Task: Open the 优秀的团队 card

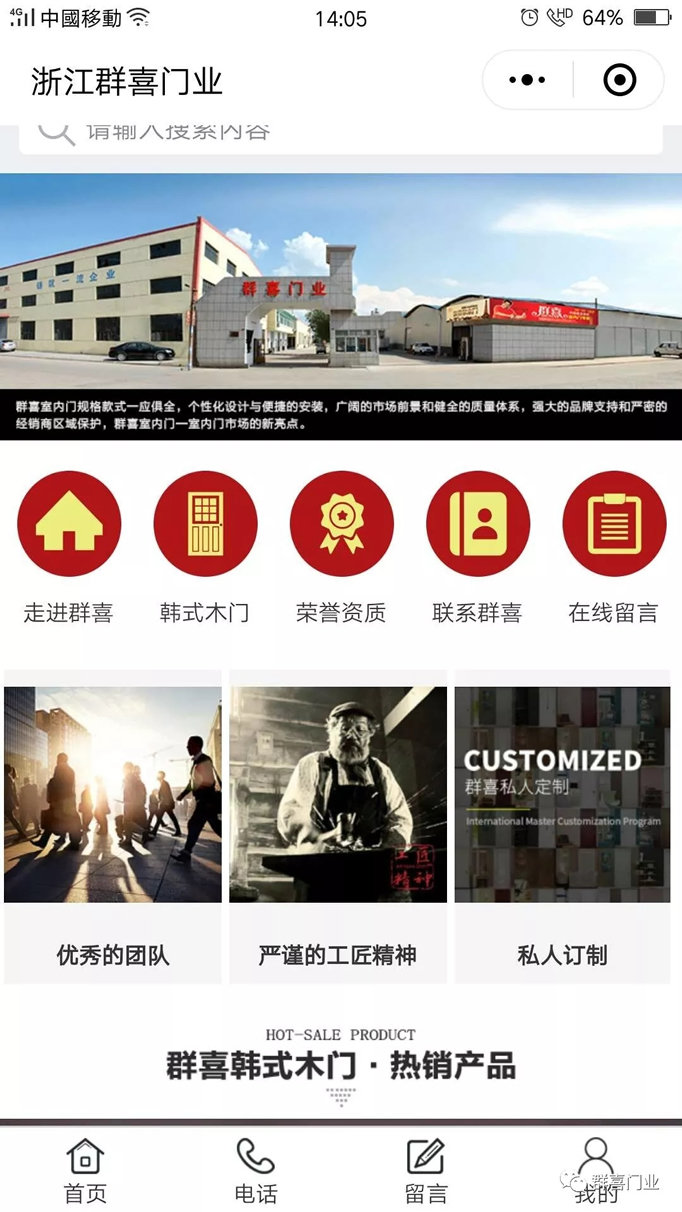Action: (x=113, y=826)
